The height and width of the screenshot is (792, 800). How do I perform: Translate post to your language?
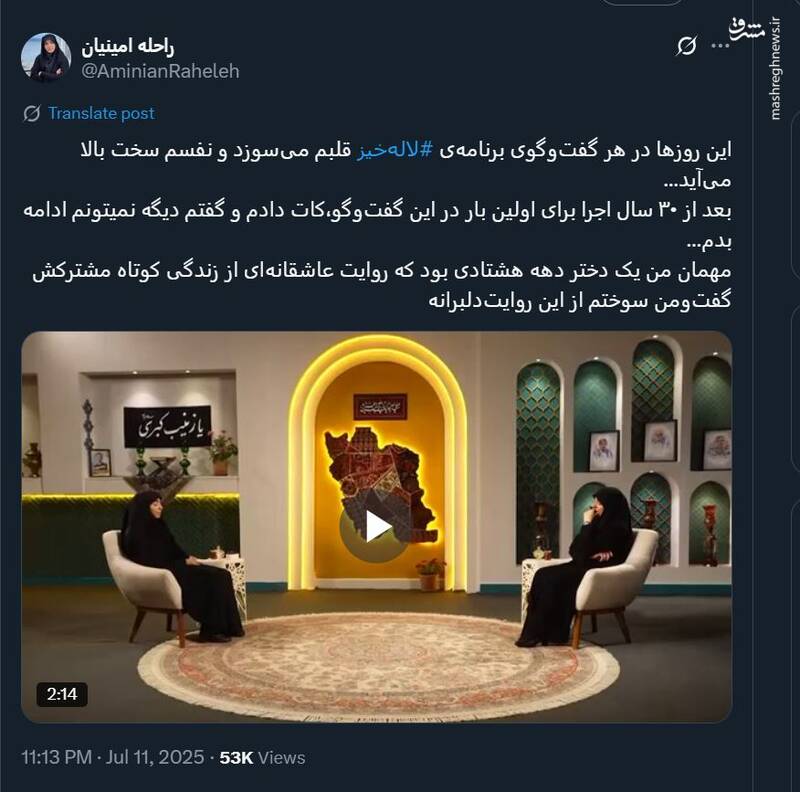click(100, 114)
